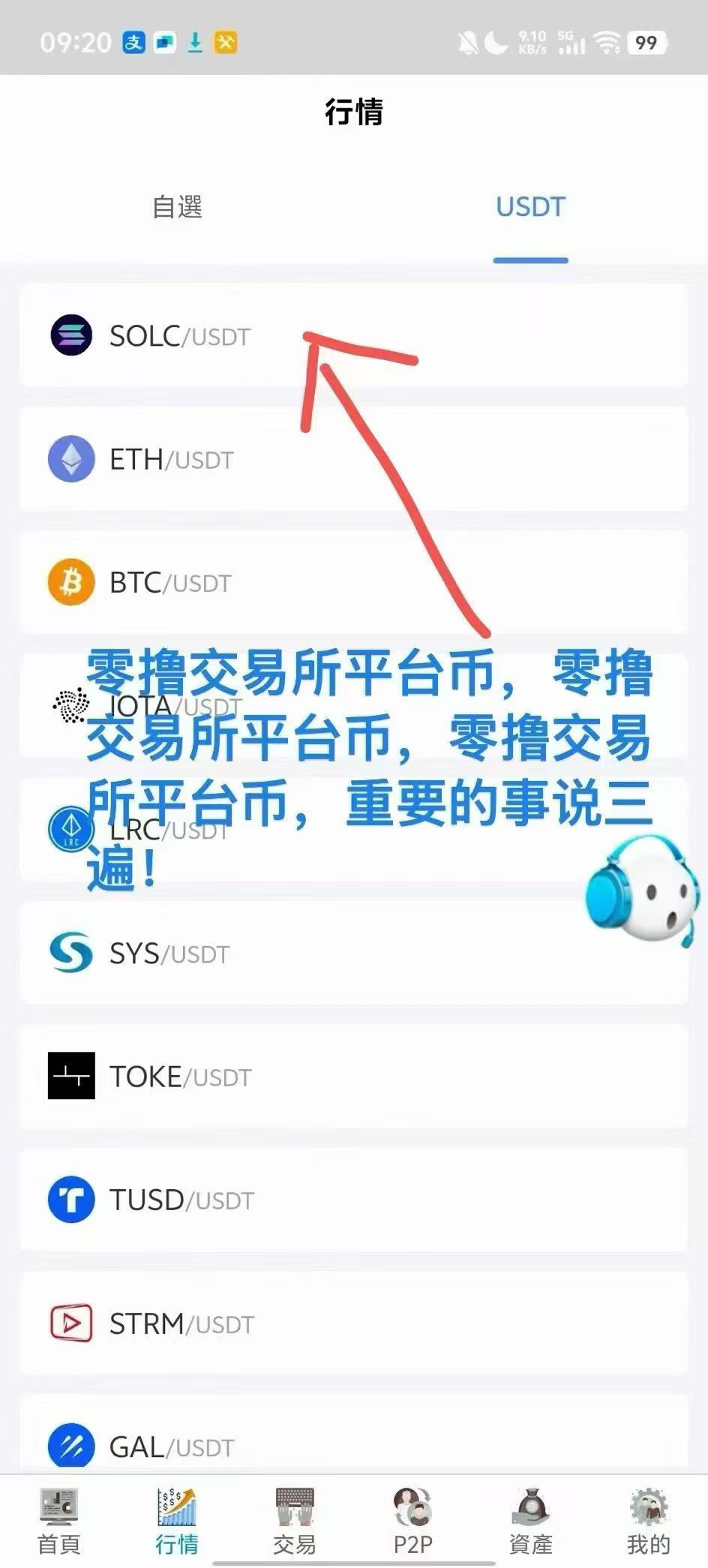This screenshot has width=708, height=1568.
Task: Open the ETH/USDT market row
Action: point(353,458)
